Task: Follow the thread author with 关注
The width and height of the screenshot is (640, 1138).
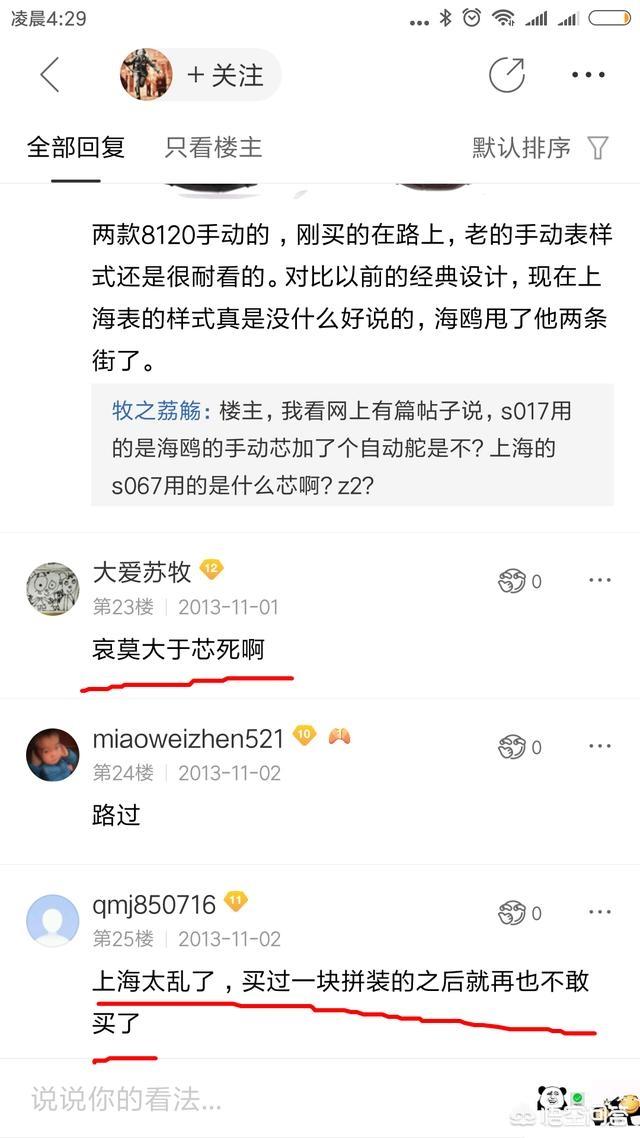Action: pyautogui.click(x=226, y=75)
